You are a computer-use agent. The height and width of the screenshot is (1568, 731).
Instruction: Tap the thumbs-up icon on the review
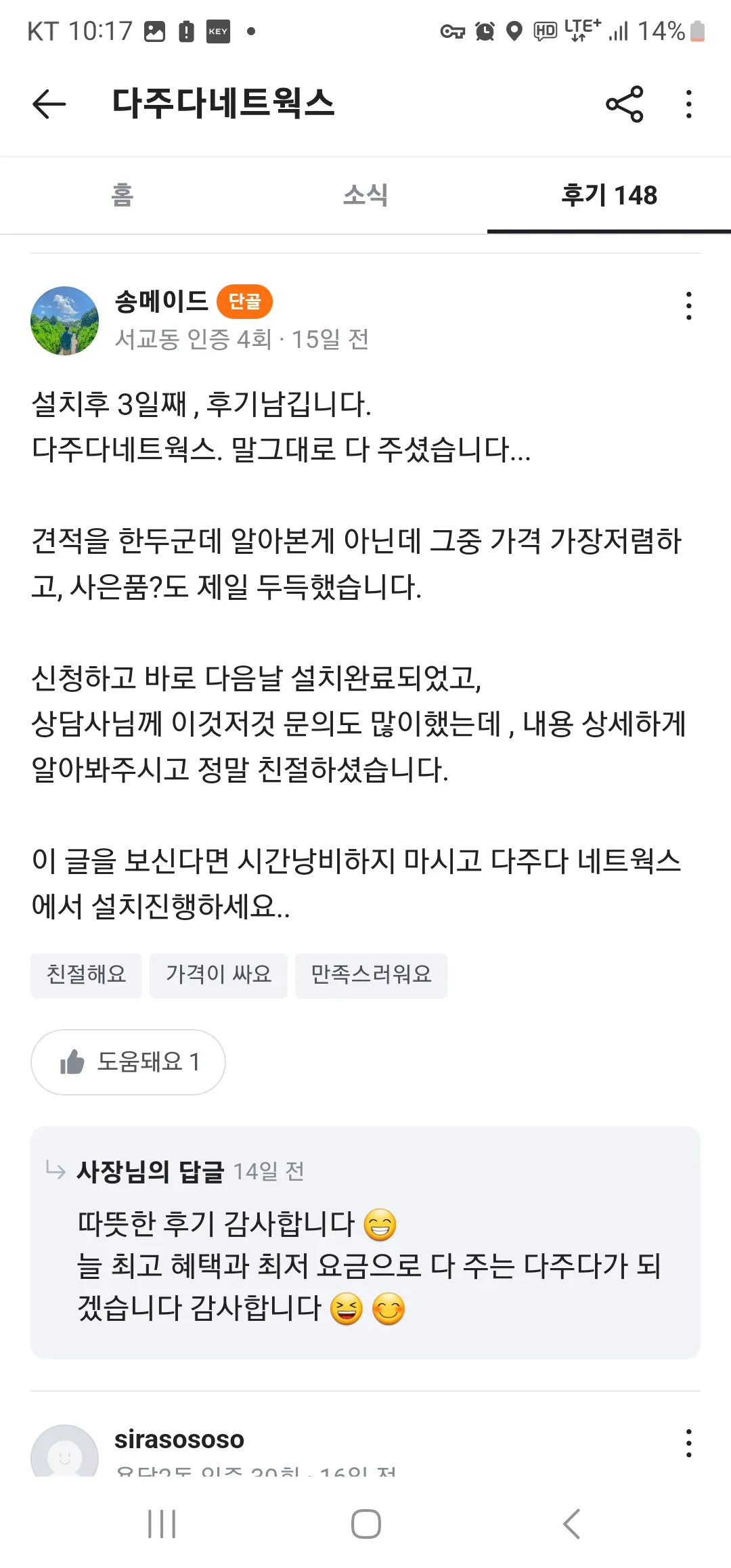(x=71, y=1062)
